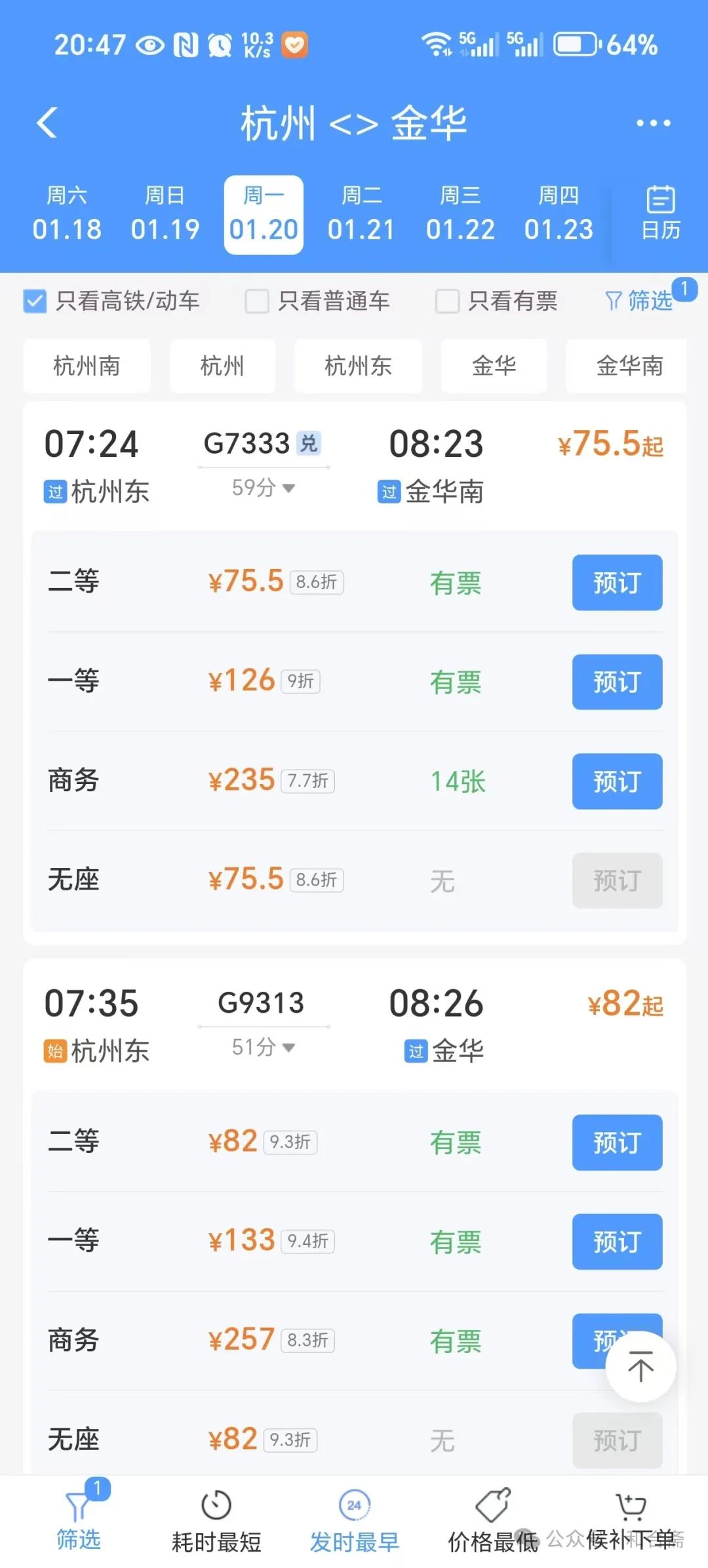Book G7333 商务 seat at ¥235
The image size is (708, 1568).
[617, 781]
